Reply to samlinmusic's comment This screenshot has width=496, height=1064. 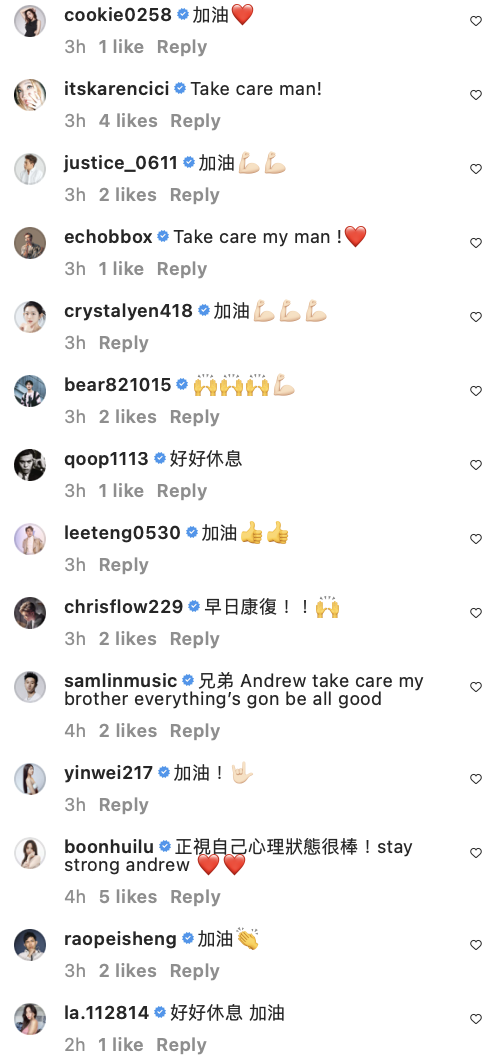click(x=195, y=731)
